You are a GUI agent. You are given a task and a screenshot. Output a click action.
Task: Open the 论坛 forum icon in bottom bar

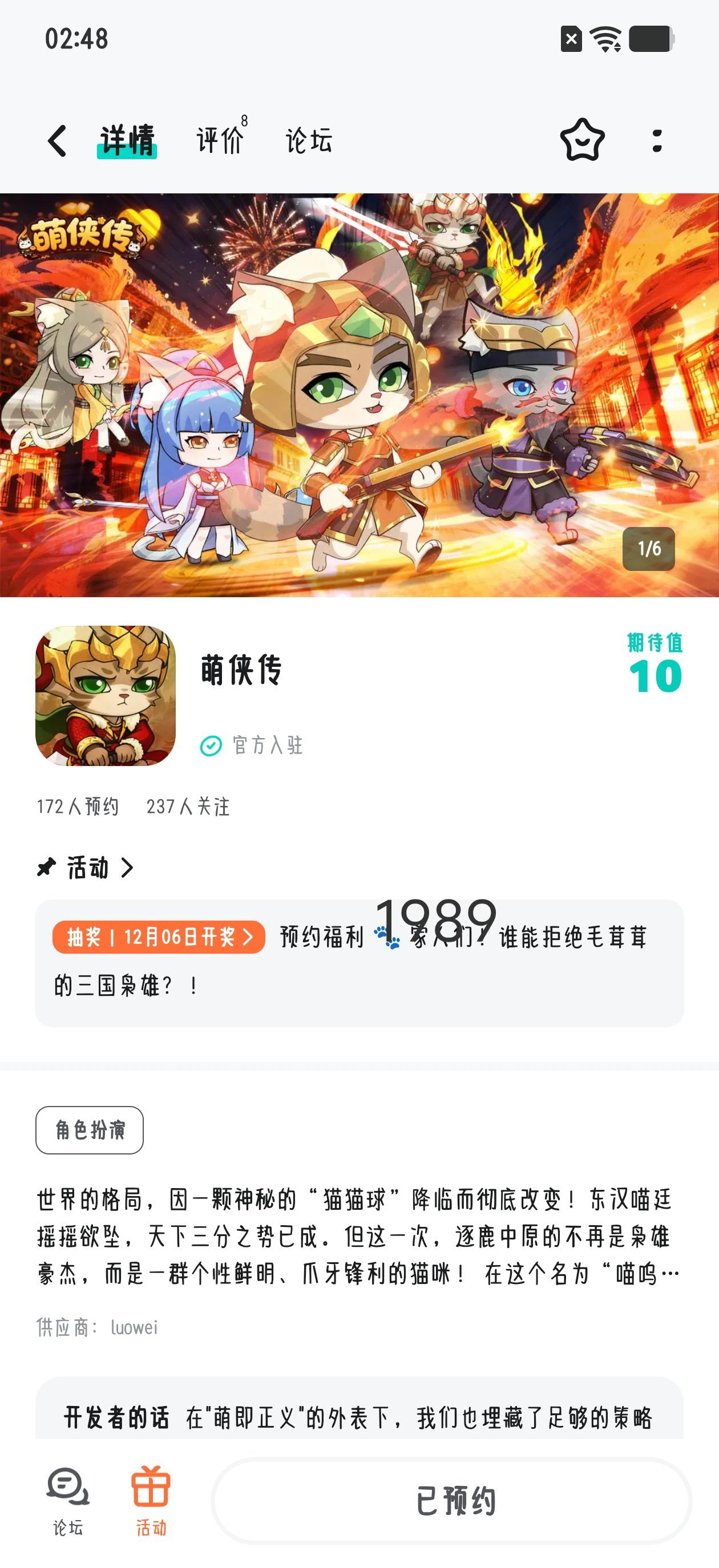pyautogui.click(x=69, y=1492)
